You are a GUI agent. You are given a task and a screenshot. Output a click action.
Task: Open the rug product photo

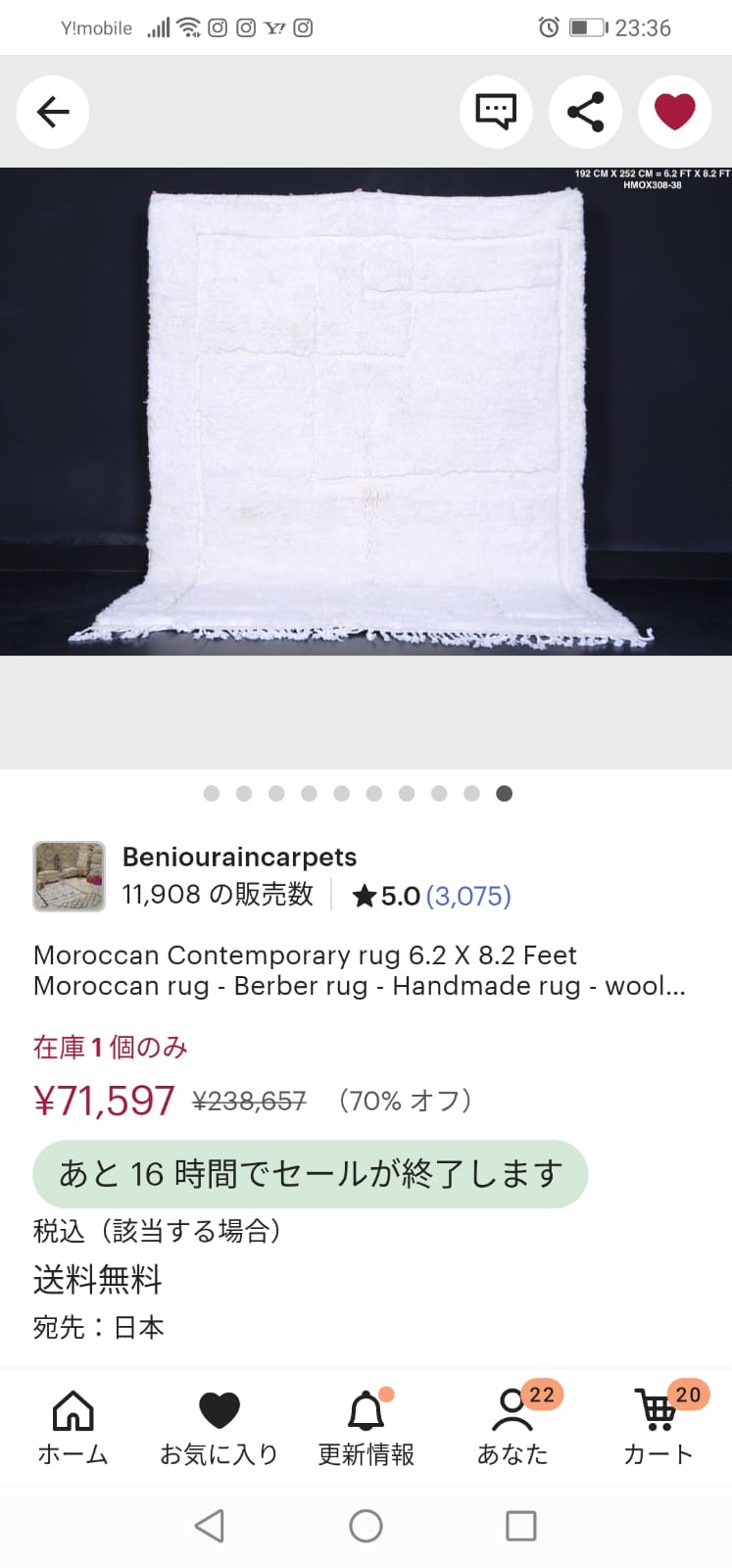(366, 412)
